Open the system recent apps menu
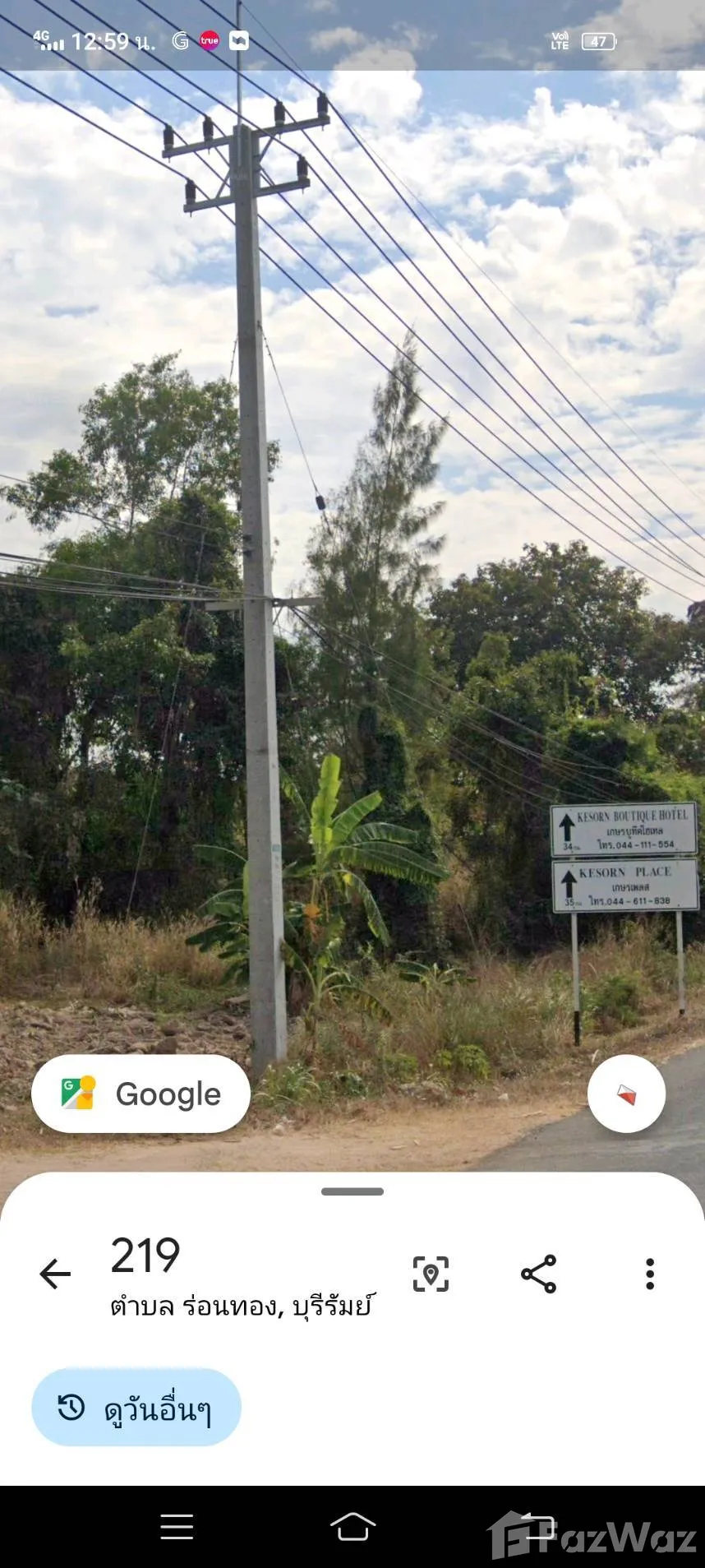This screenshot has height=1568, width=705. (x=177, y=1527)
